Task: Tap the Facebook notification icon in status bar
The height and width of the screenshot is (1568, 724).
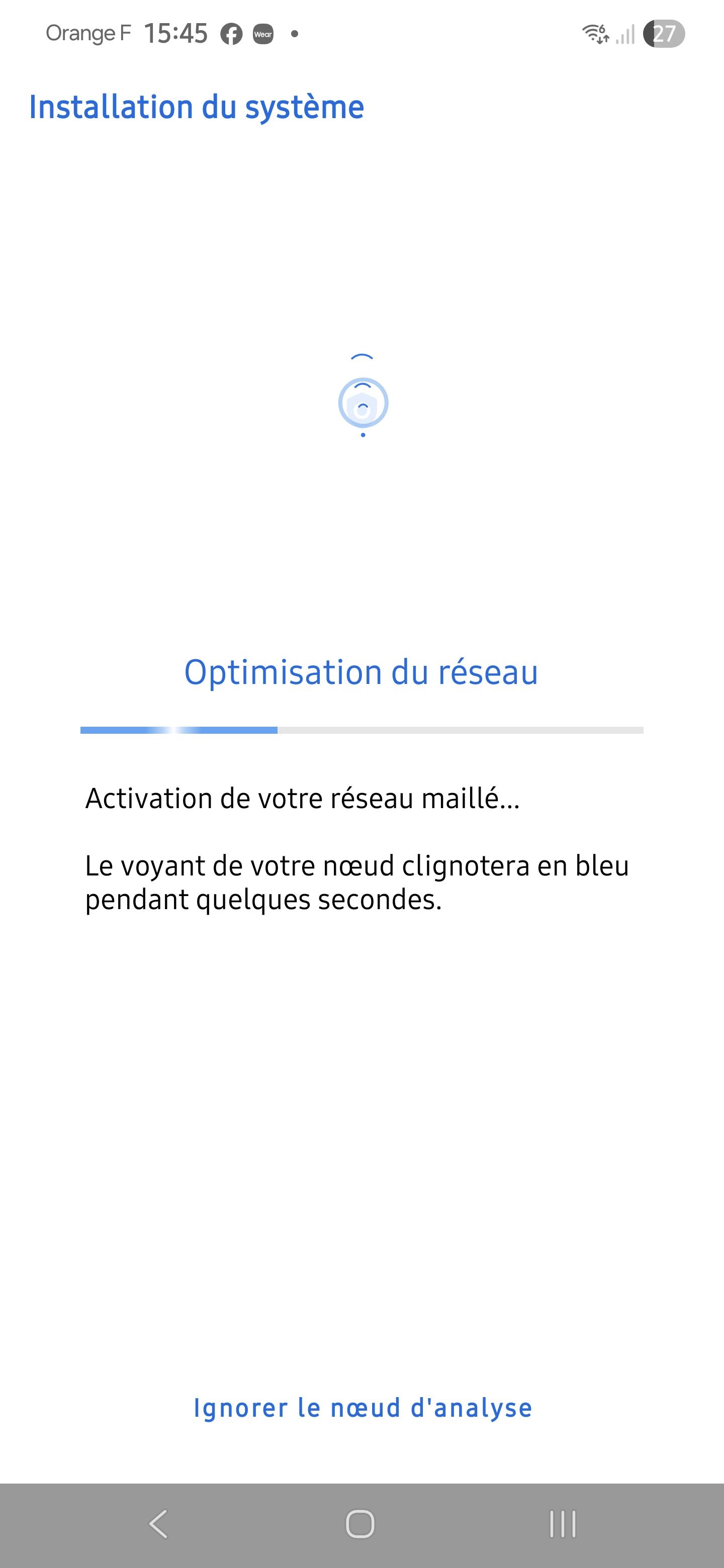Action: [231, 35]
